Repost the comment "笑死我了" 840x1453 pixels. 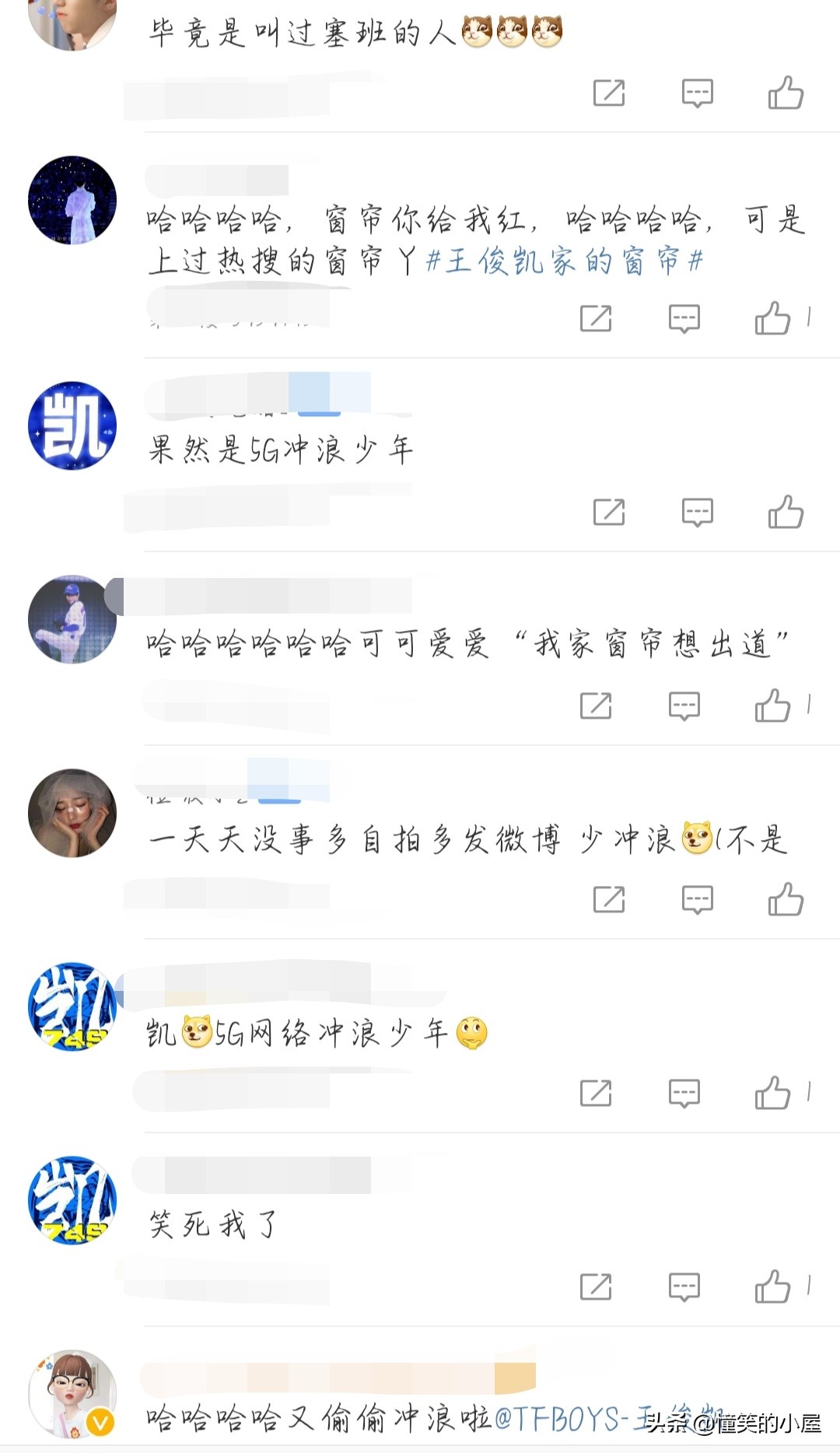tap(596, 1287)
